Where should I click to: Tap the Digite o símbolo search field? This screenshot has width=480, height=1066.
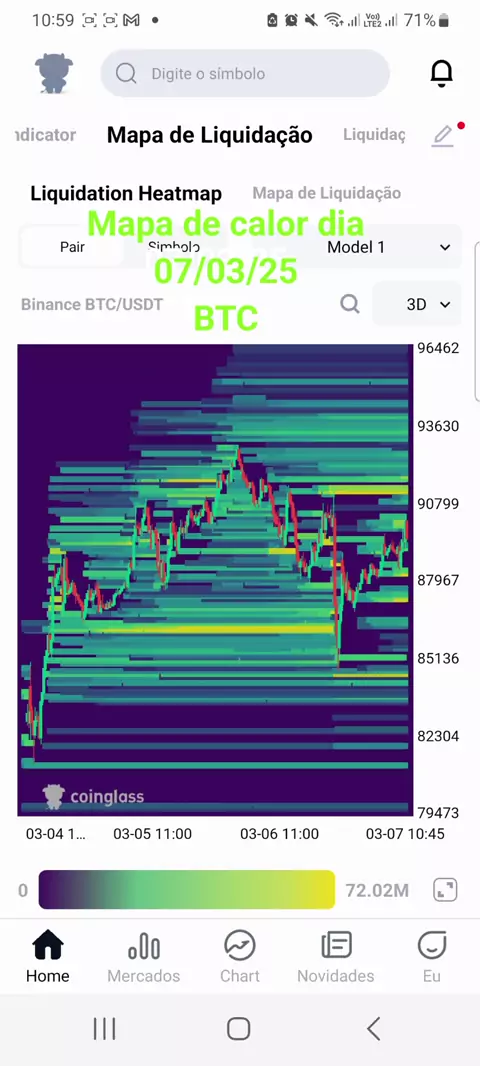pos(245,73)
